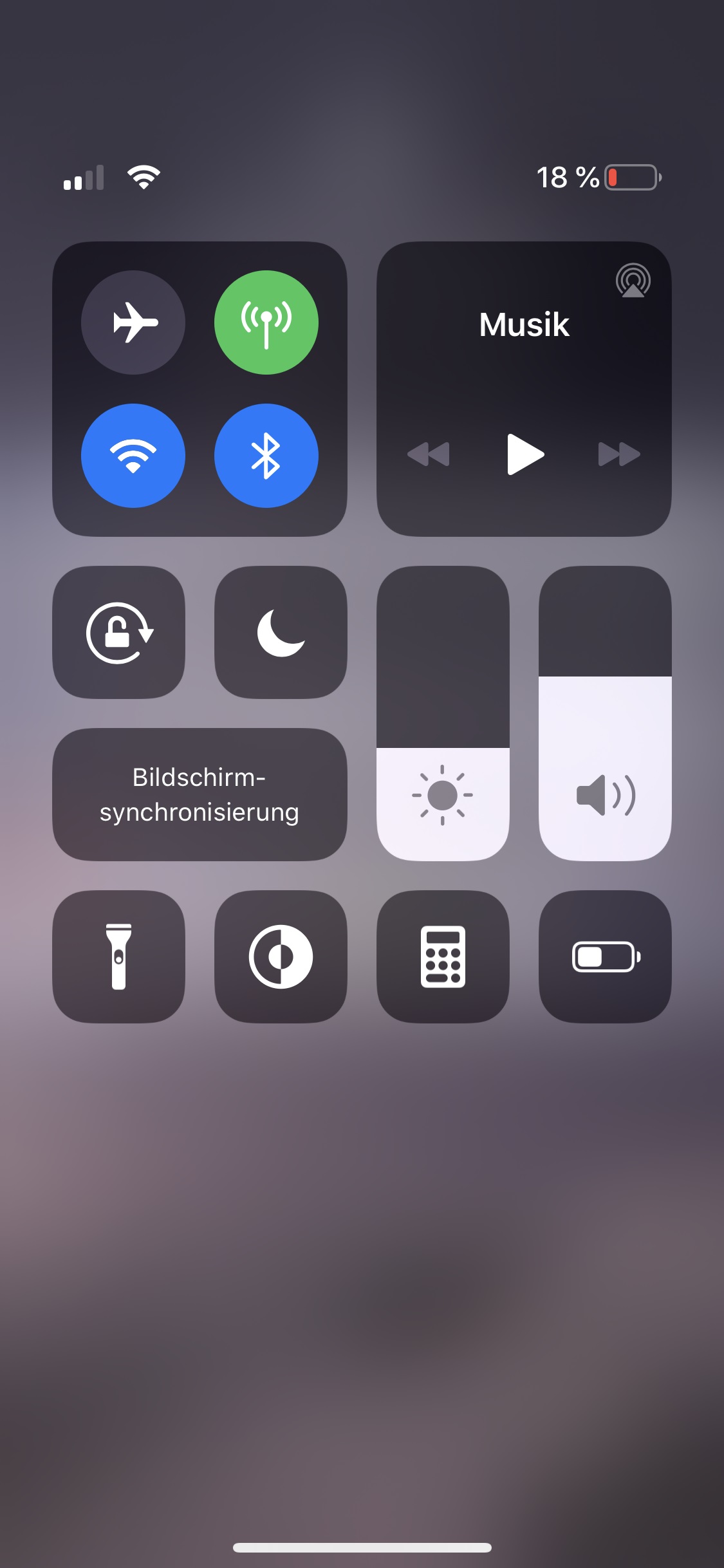
Task: Toggle the rotation lock
Action: coord(119,633)
